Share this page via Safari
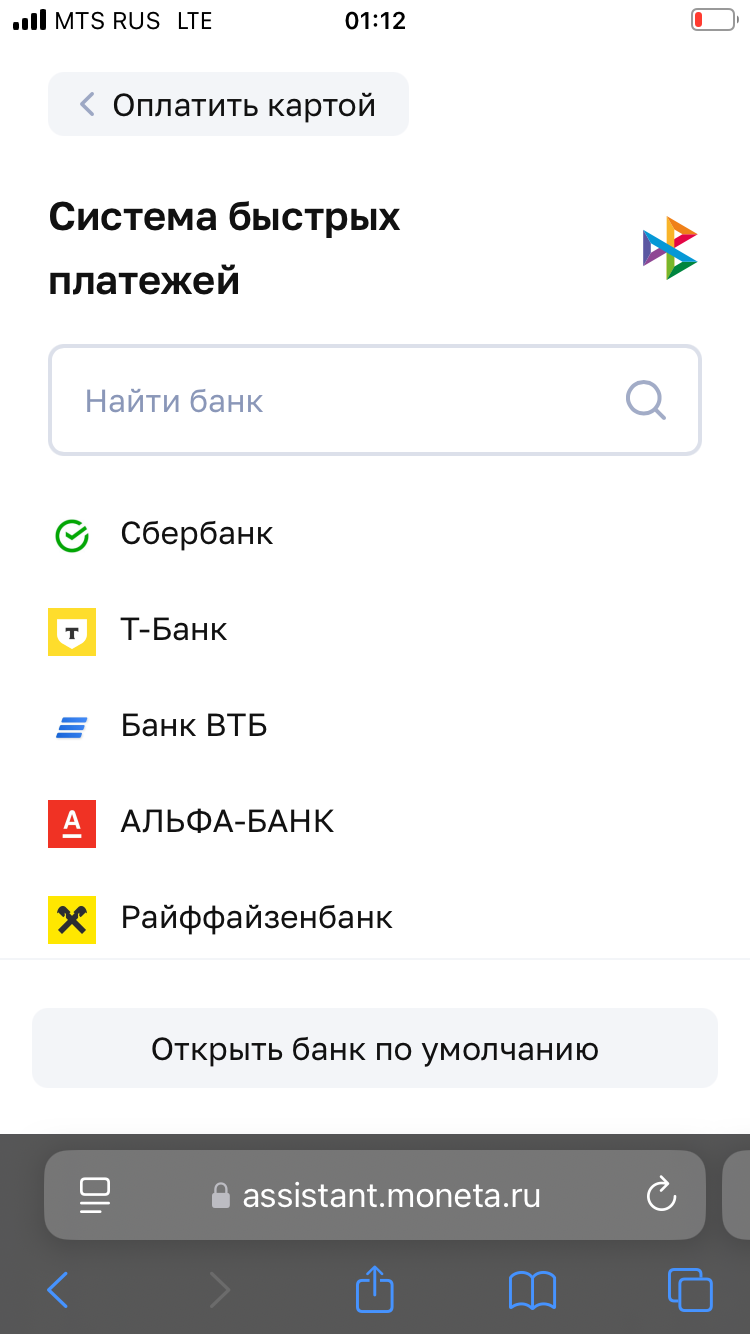The image size is (750, 1334). pos(375,1288)
